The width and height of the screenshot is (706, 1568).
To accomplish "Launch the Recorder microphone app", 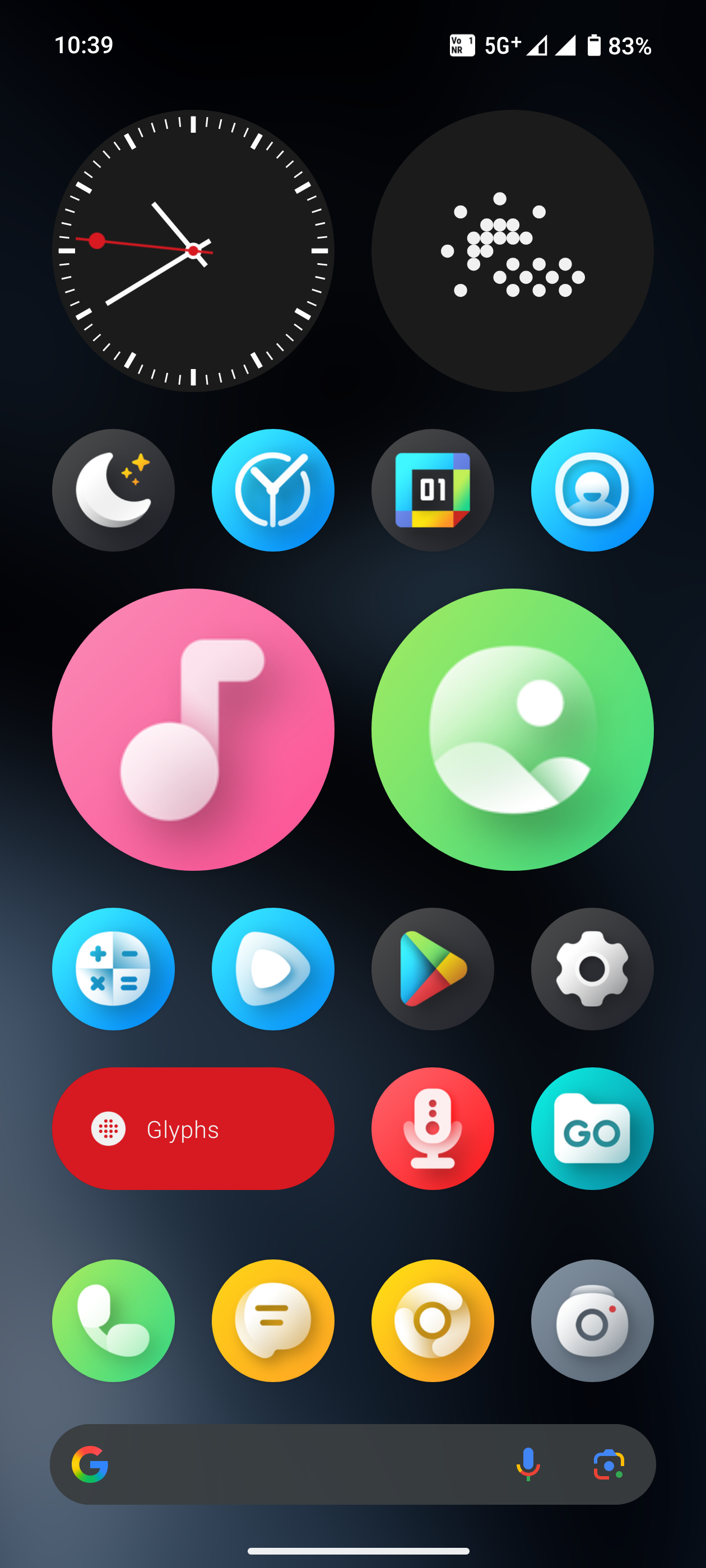I will click(x=433, y=1128).
